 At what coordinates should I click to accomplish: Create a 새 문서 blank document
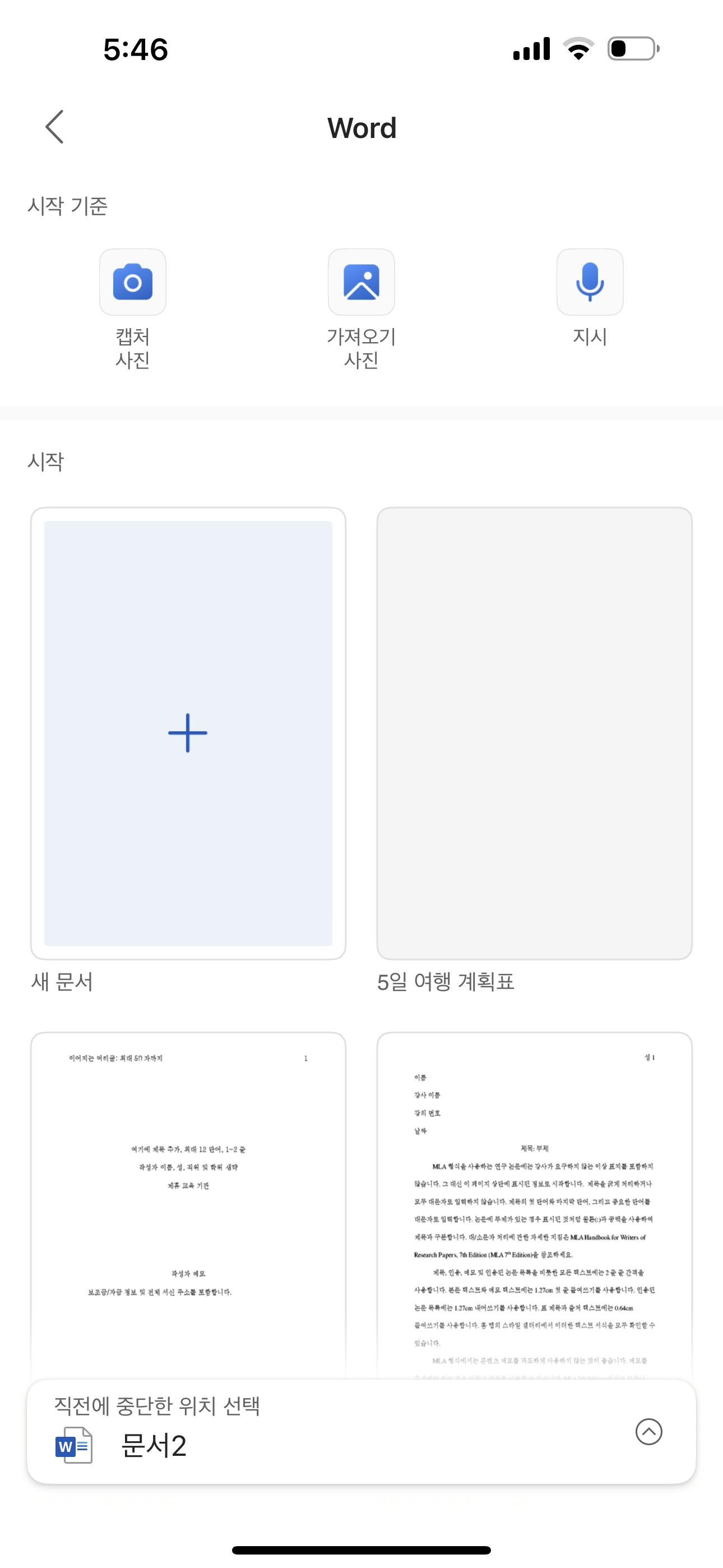[188, 733]
